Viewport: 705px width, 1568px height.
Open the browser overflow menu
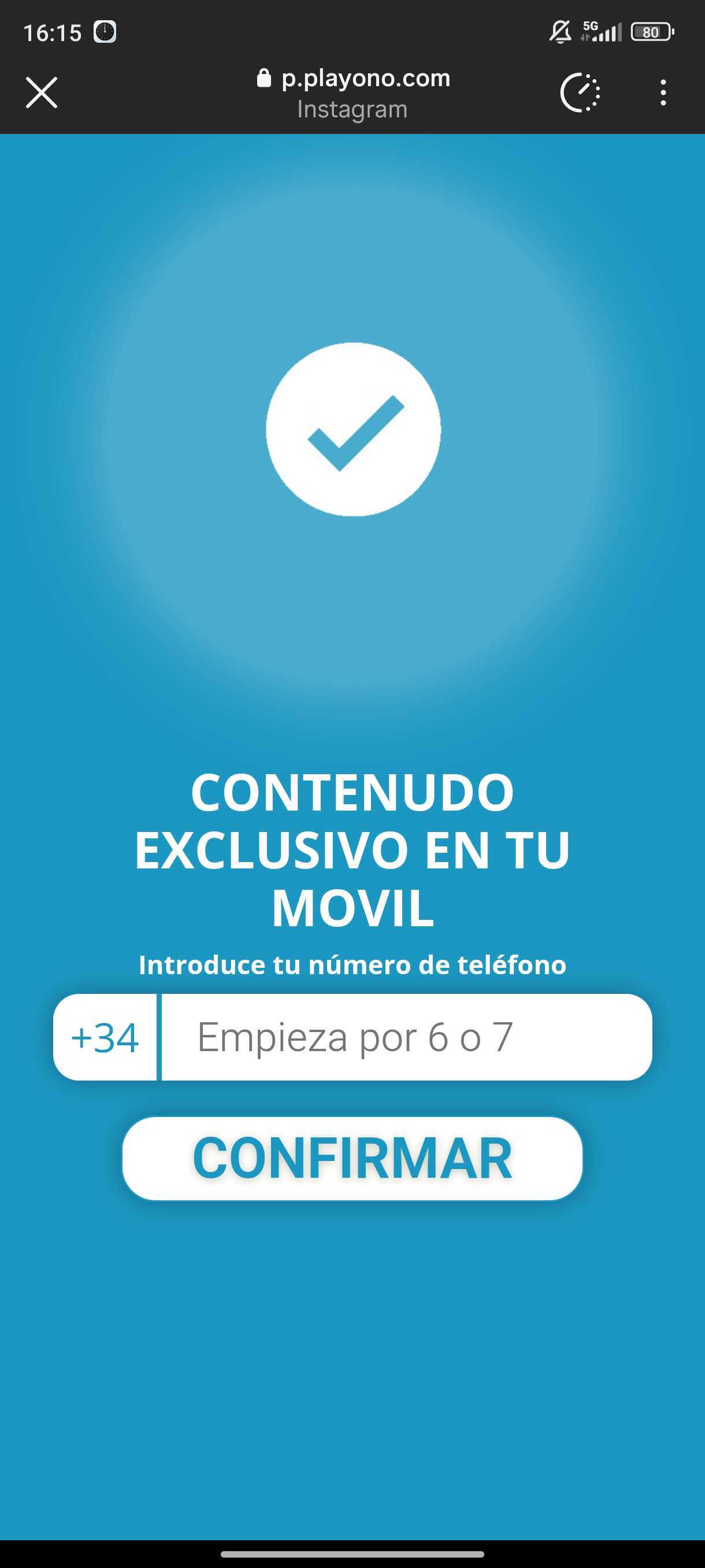click(662, 93)
